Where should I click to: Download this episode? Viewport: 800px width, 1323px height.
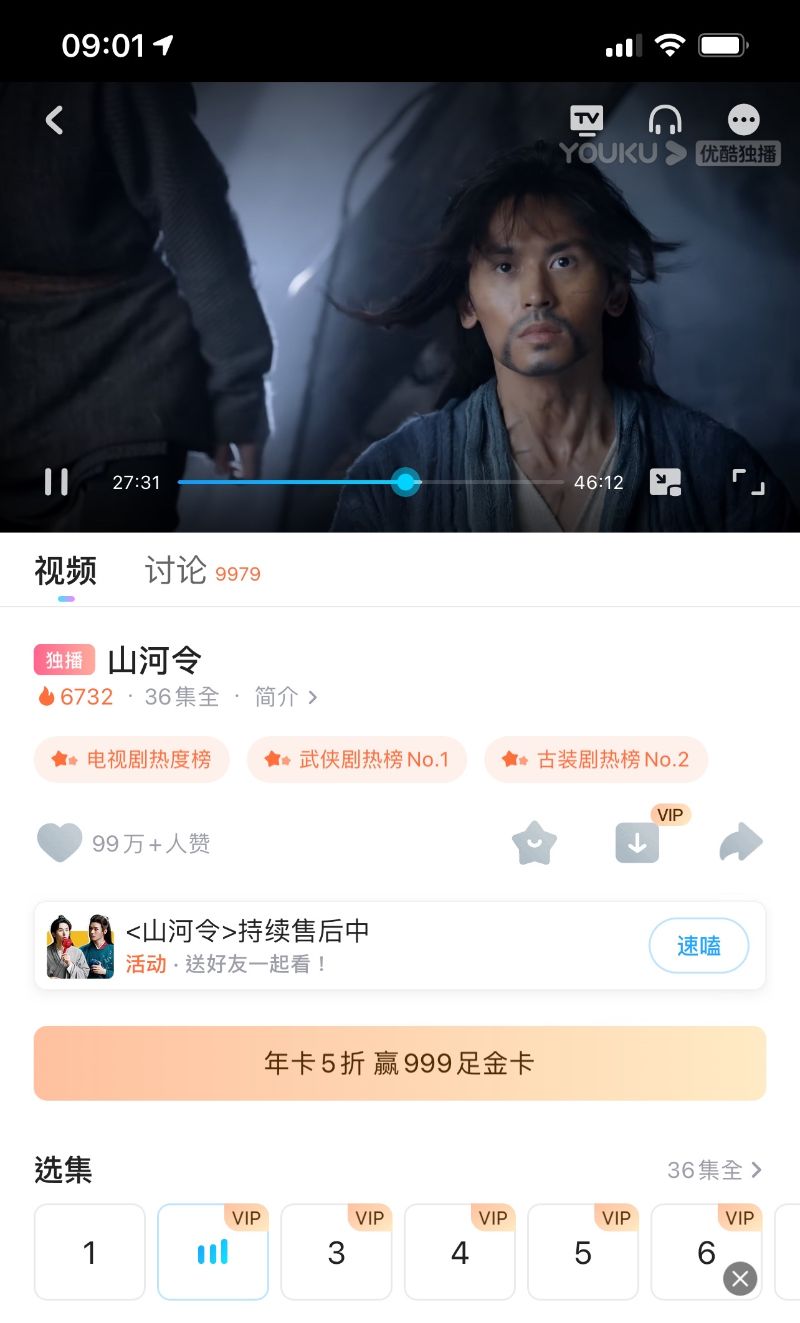tap(637, 843)
